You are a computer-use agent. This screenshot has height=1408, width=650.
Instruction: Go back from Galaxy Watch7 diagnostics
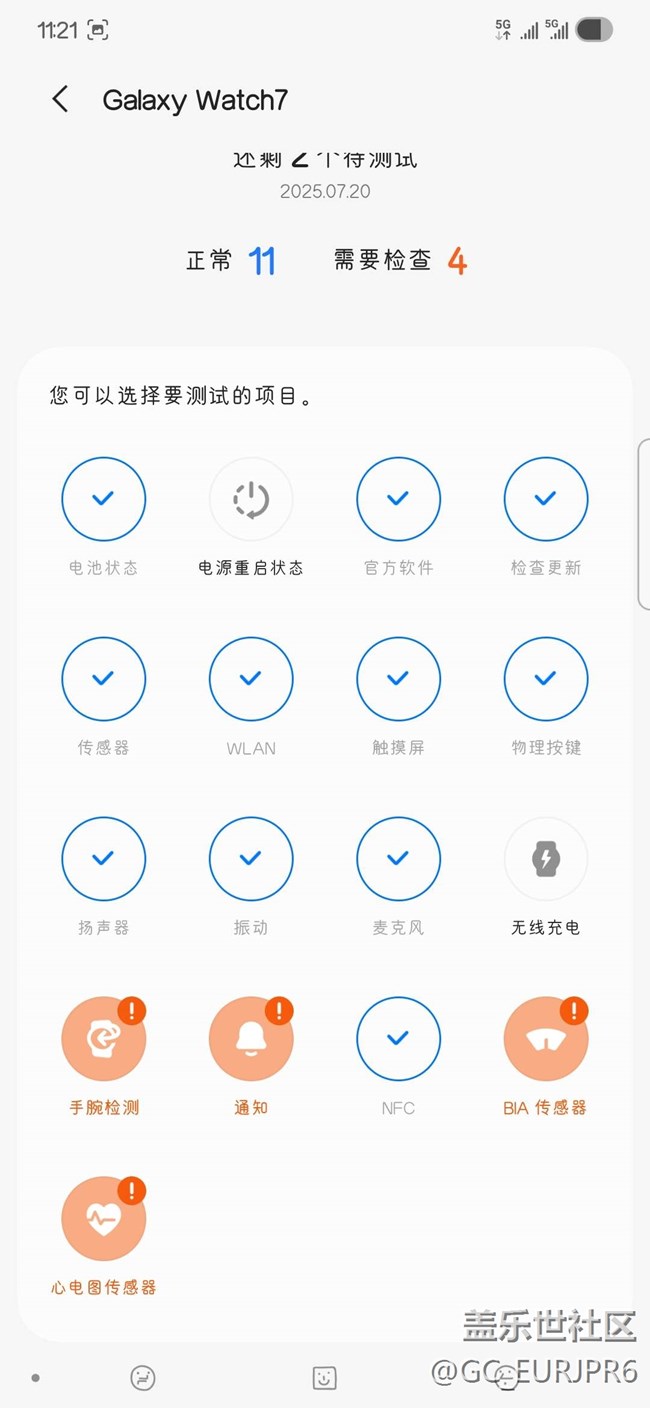[x=61, y=99]
